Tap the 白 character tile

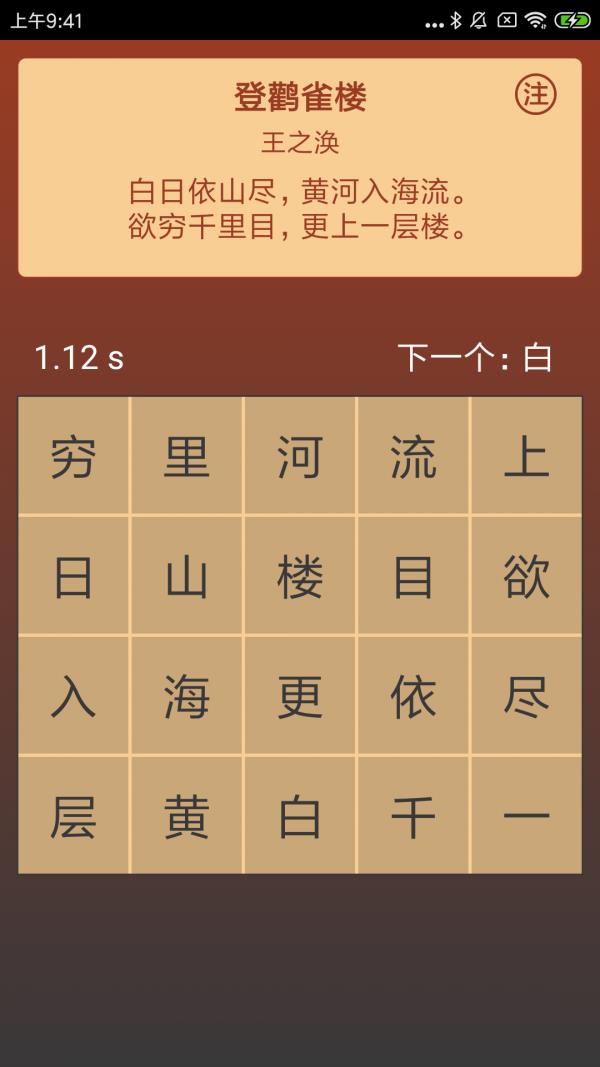(300, 815)
